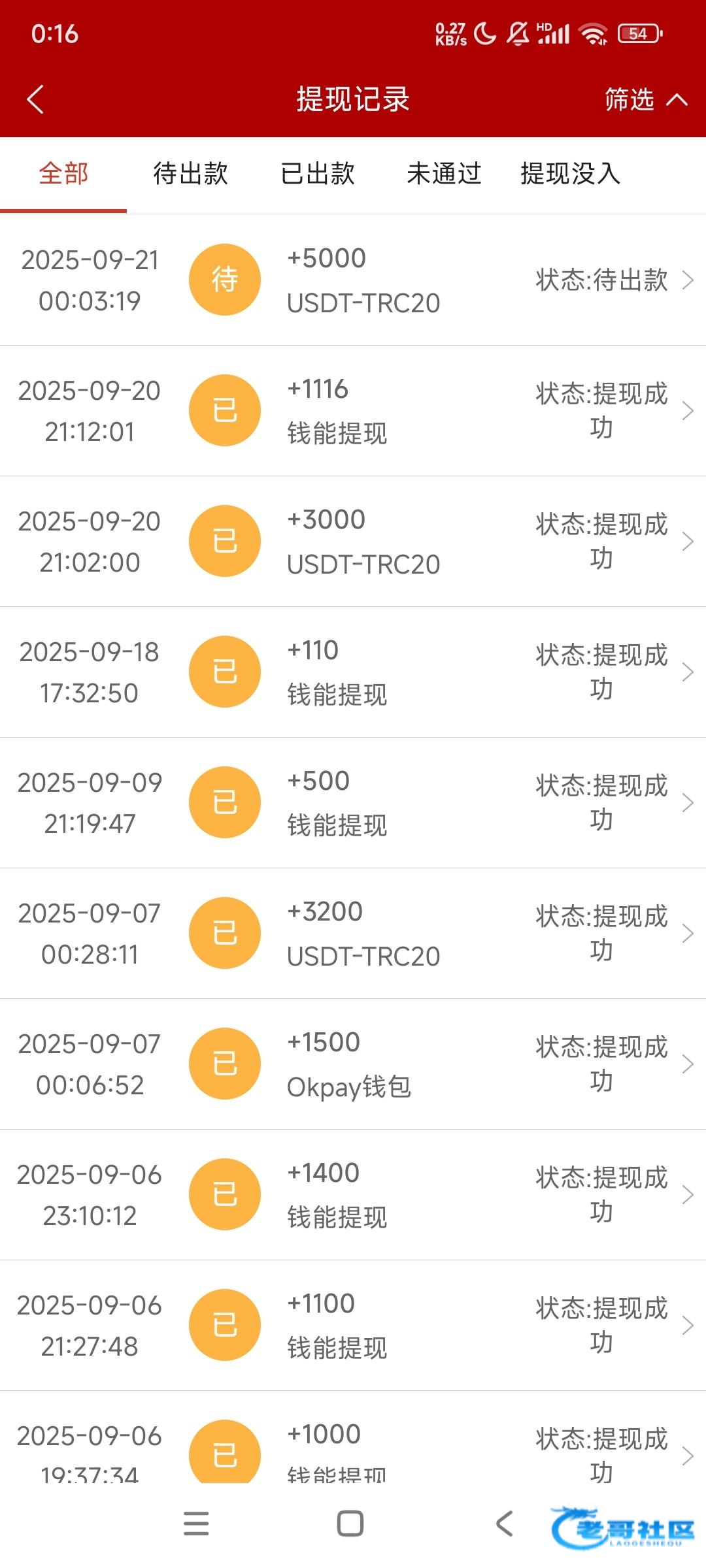
Task: Switch to the 未通过 tab
Action: 444,174
